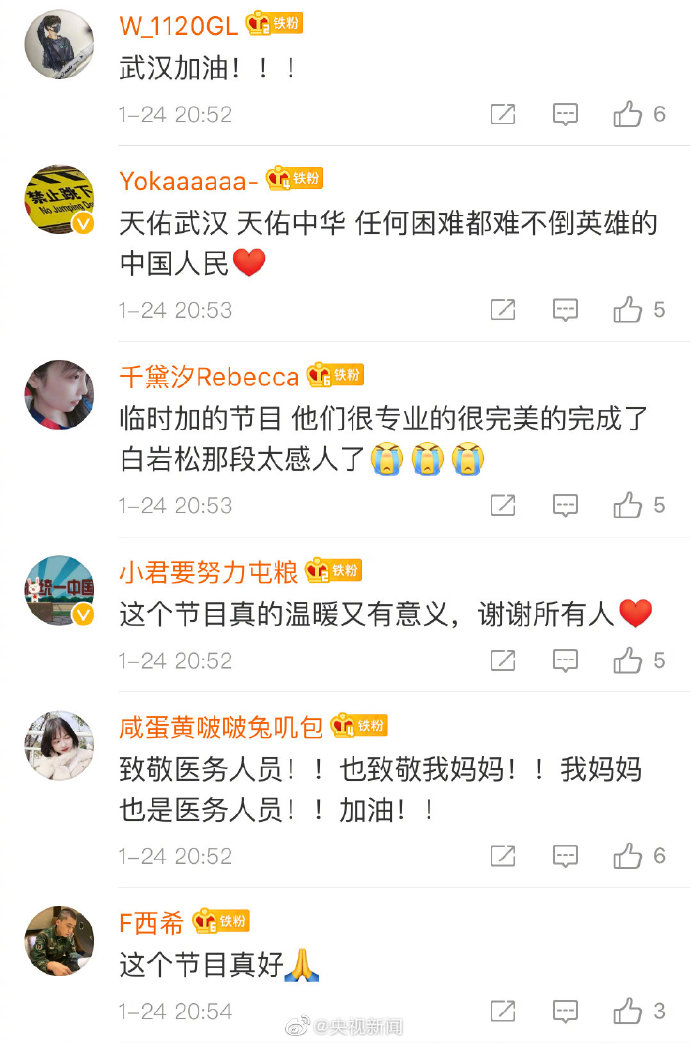
Task: Like 咸蛋黄啵啵兔叽包's comment
Action: (x=628, y=856)
